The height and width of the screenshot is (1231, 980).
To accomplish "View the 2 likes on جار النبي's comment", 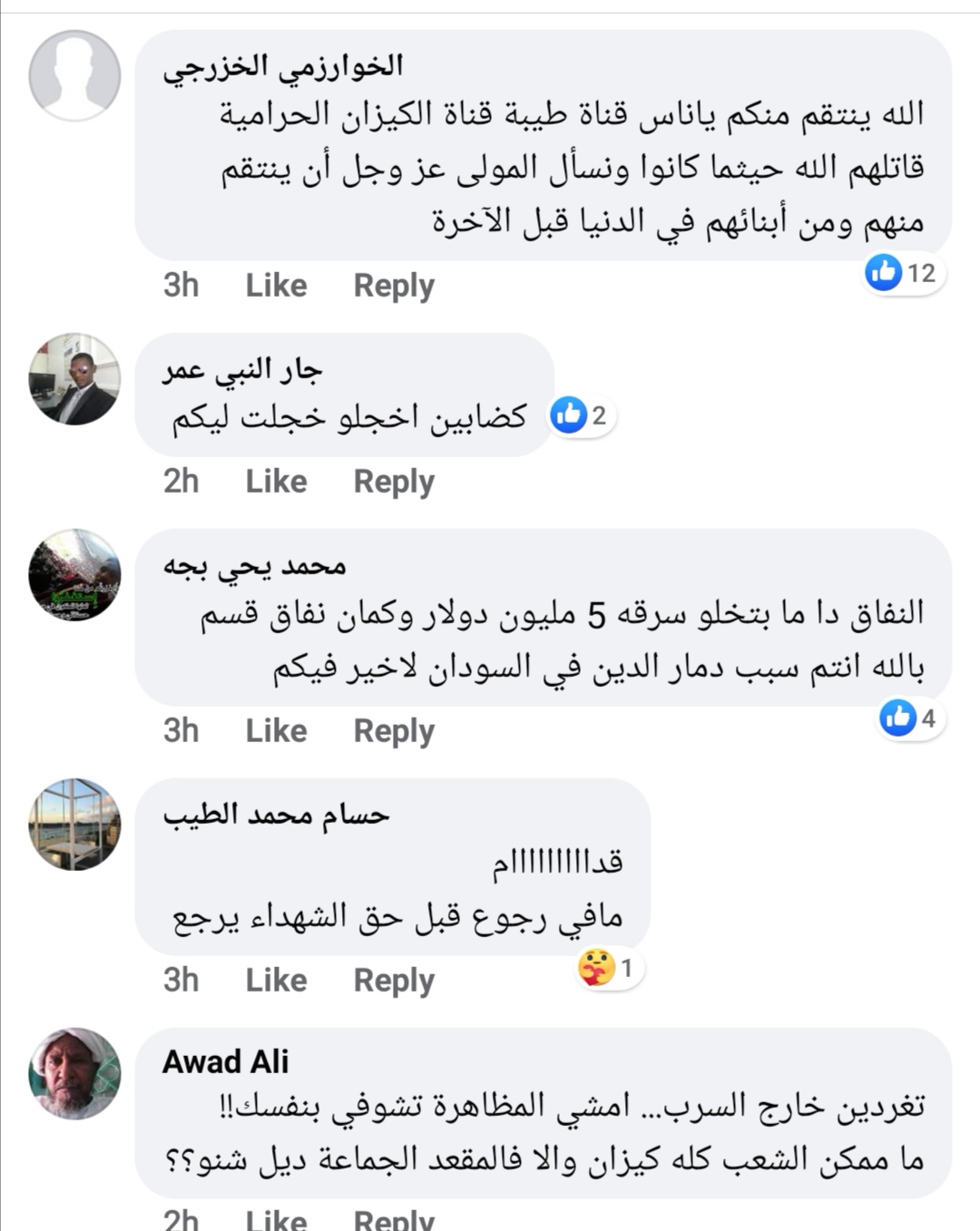I will 582,415.
